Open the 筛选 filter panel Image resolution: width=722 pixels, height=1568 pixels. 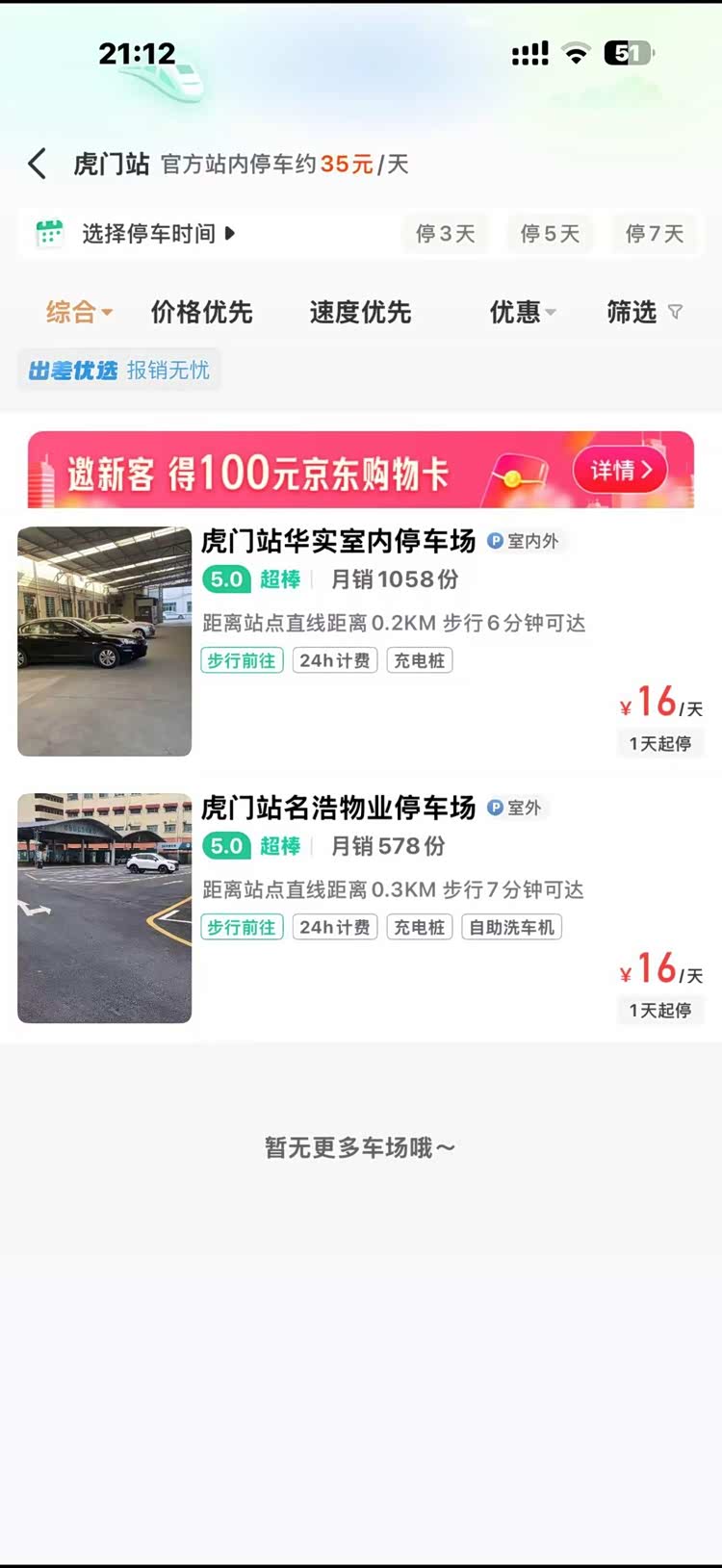point(643,312)
